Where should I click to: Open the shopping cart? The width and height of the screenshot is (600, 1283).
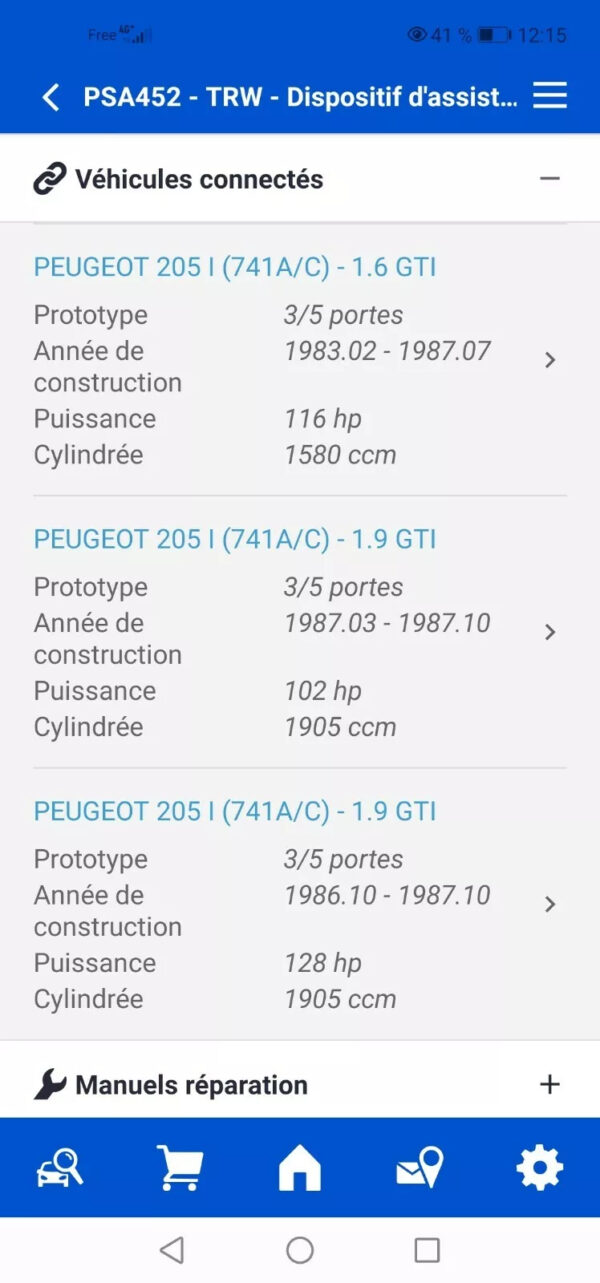[180, 1168]
